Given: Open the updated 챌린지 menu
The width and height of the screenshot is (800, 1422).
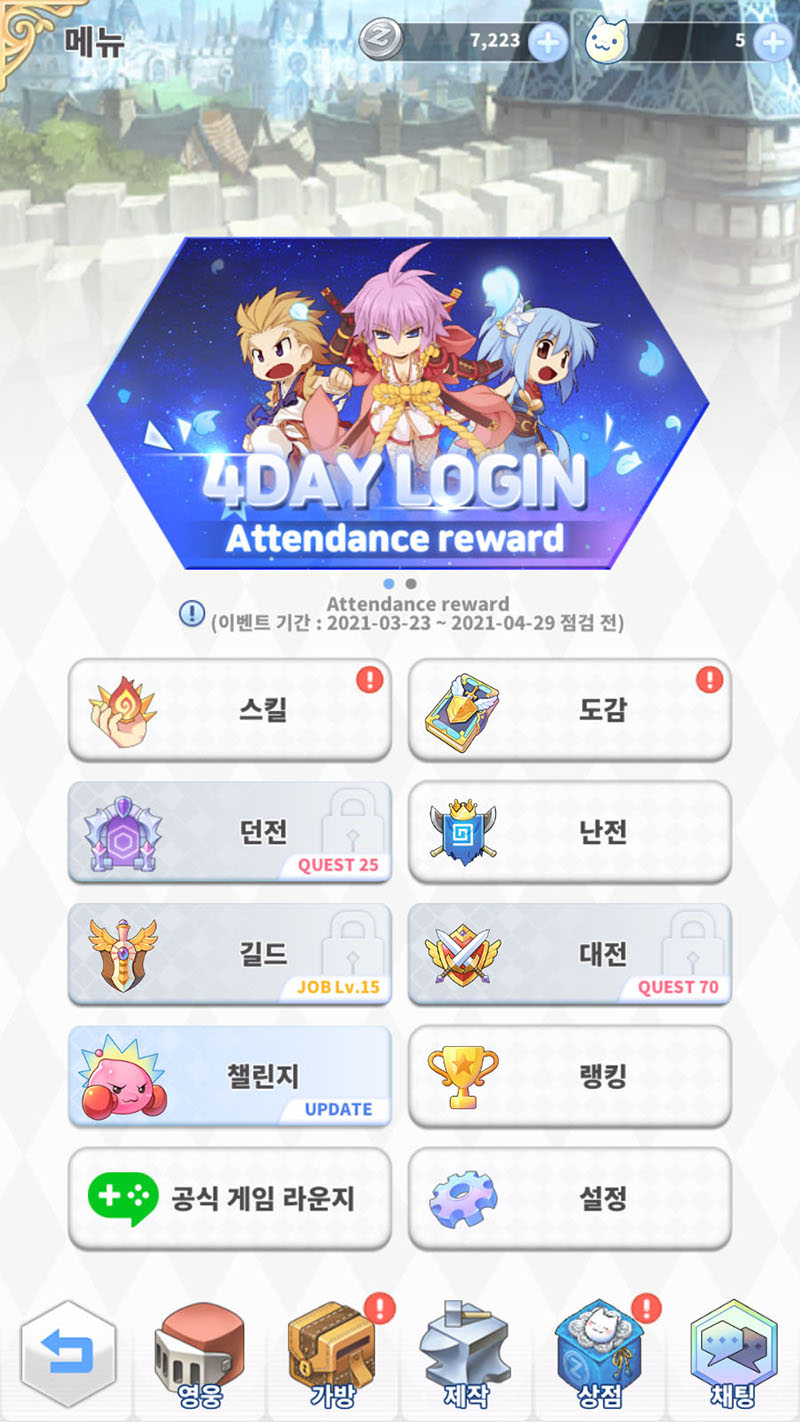Looking at the screenshot, I should [229, 1076].
